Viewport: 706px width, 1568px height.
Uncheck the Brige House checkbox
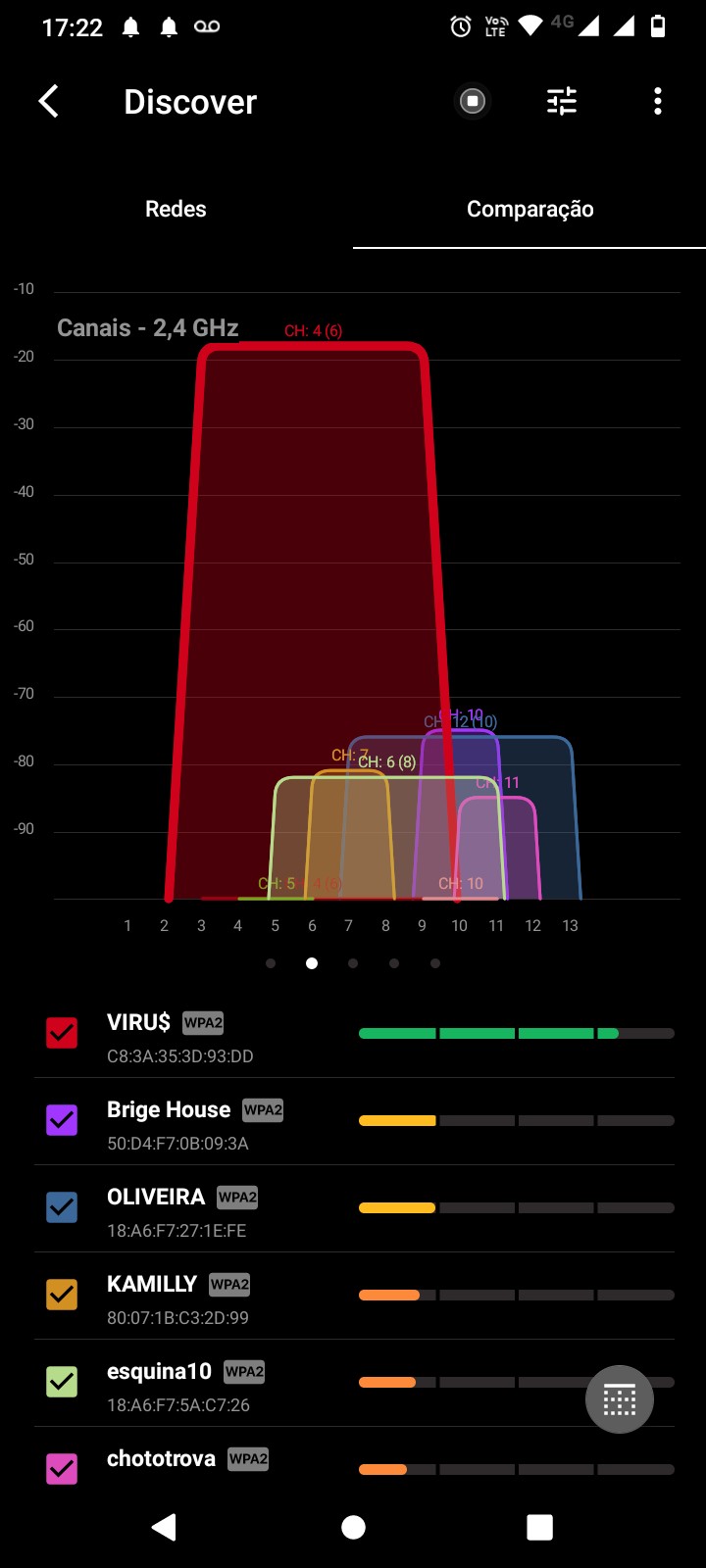pos(62,1120)
